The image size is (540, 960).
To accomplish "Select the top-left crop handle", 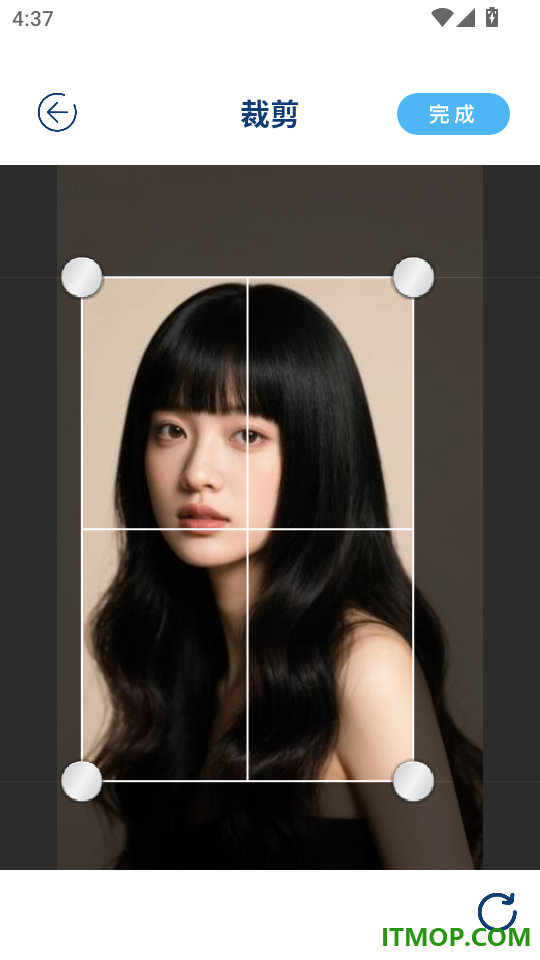I will pos(81,277).
